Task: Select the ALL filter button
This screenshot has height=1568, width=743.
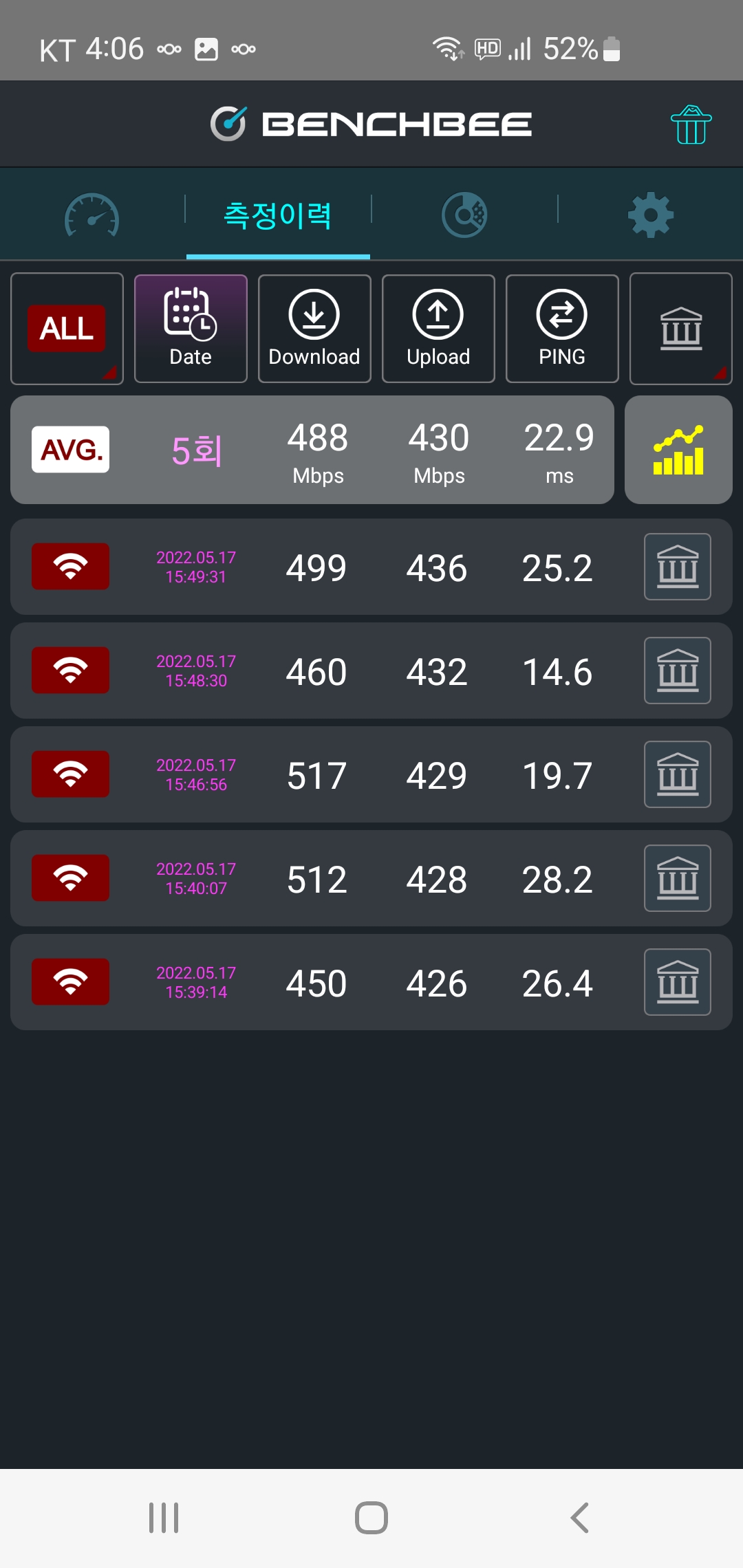Action: click(x=67, y=329)
